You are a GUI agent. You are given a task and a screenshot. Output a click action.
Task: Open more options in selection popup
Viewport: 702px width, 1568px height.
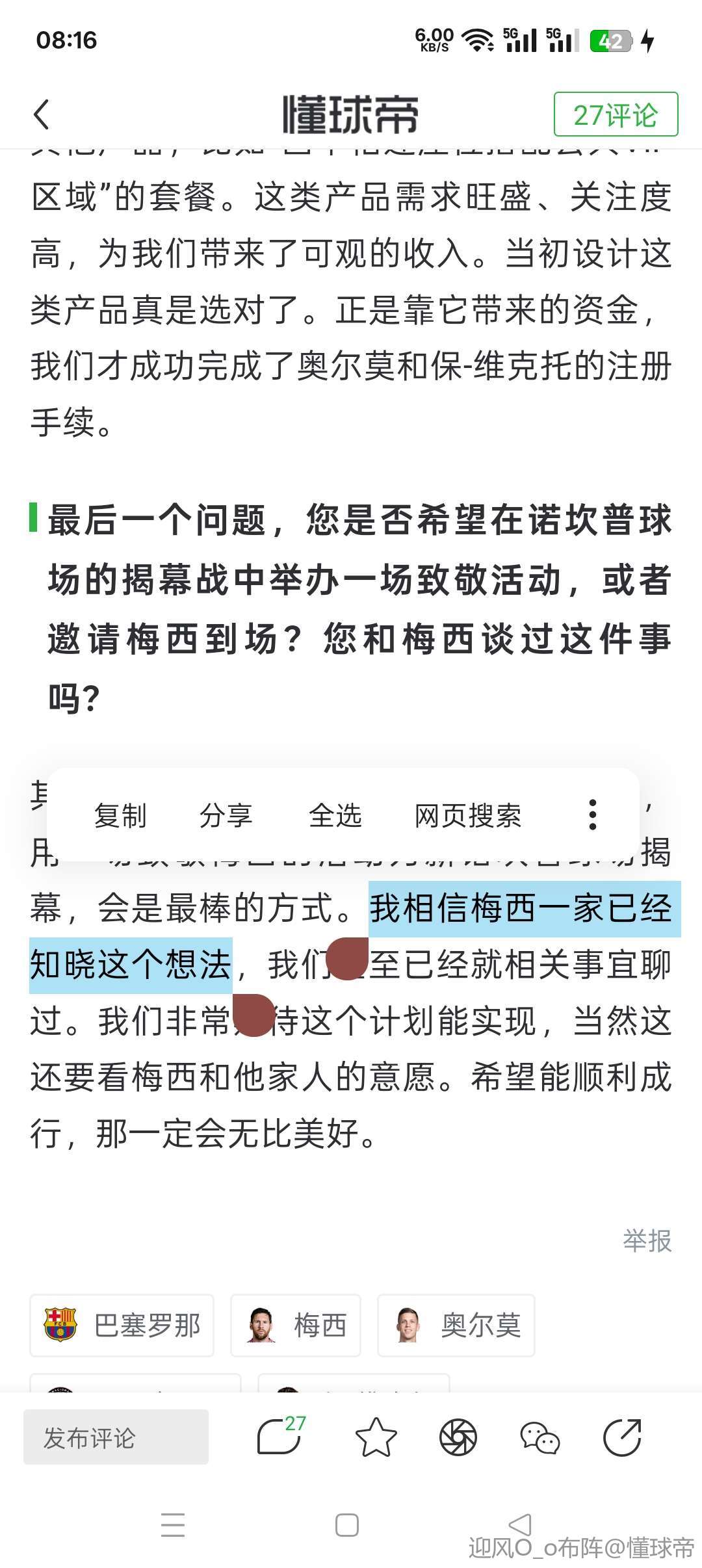pyautogui.click(x=592, y=815)
